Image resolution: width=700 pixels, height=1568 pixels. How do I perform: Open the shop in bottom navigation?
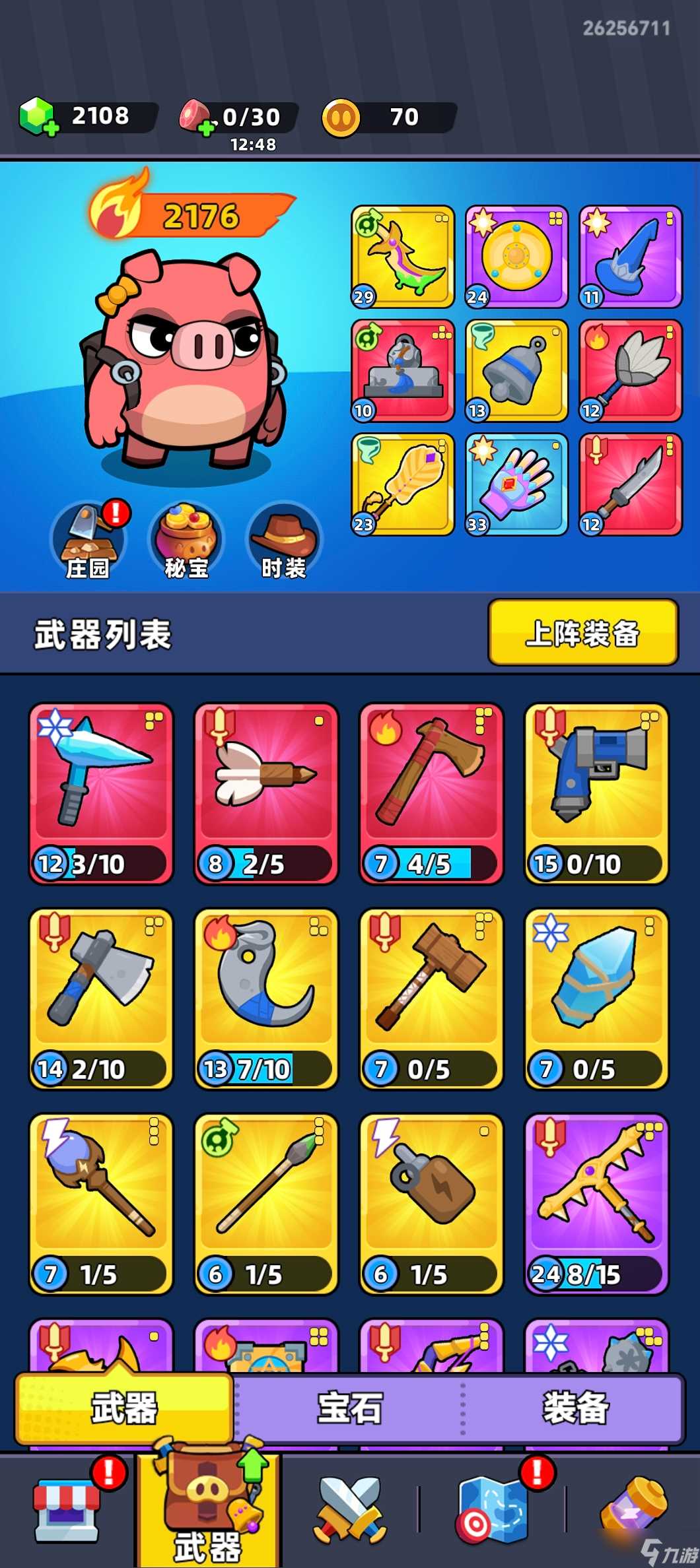(67, 1510)
